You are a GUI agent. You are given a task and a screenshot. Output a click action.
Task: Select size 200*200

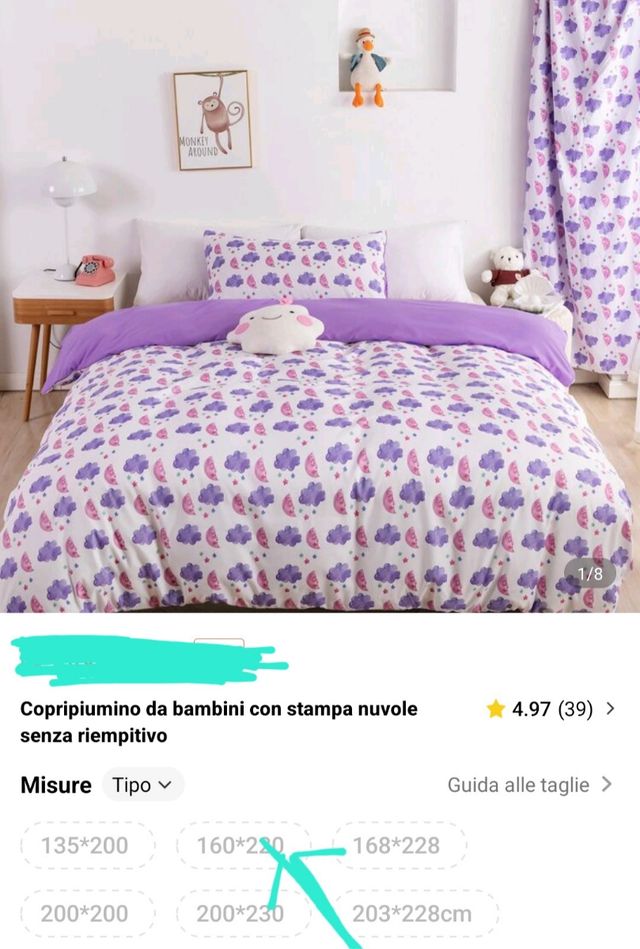point(85,913)
